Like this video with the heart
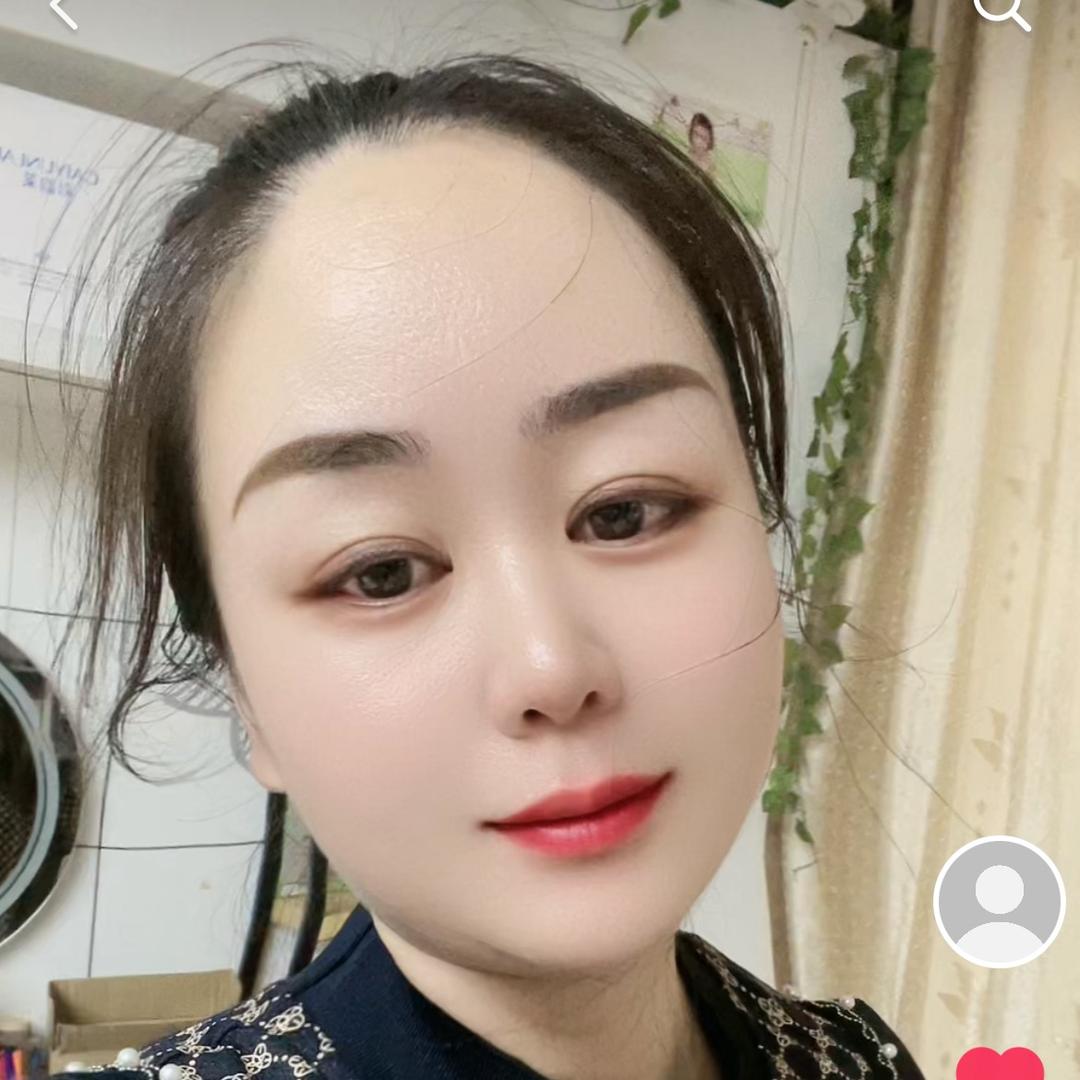Screen dimensions: 1080x1080 999,1065
